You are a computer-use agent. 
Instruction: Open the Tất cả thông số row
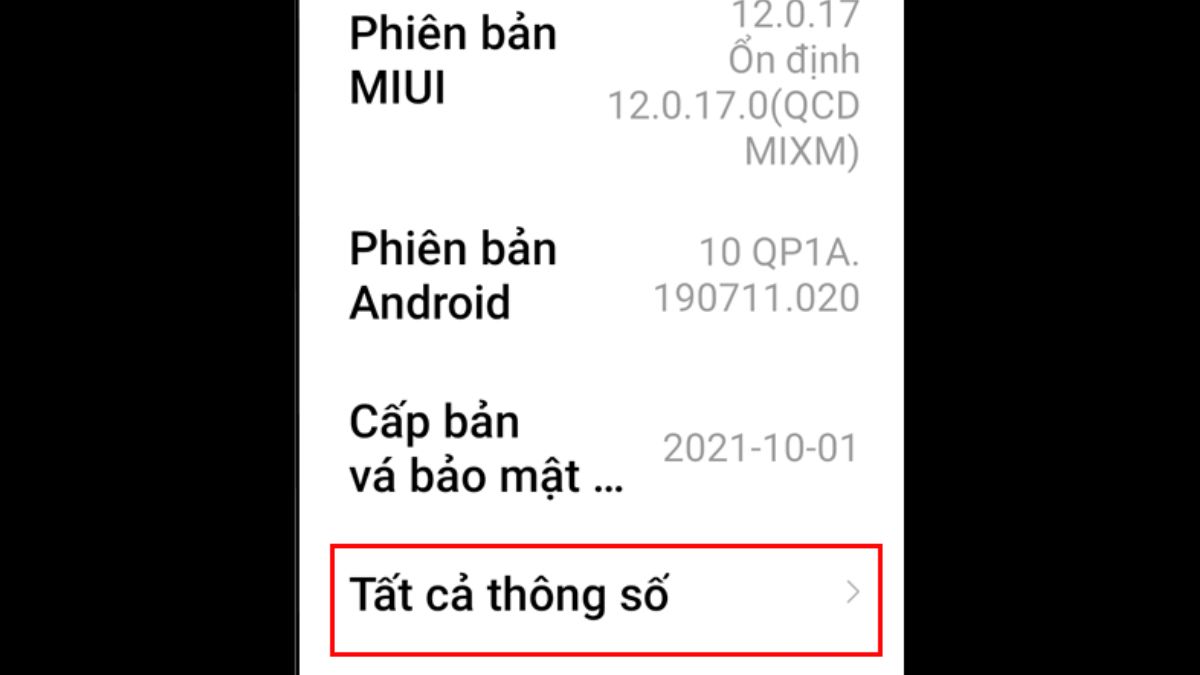click(x=604, y=597)
